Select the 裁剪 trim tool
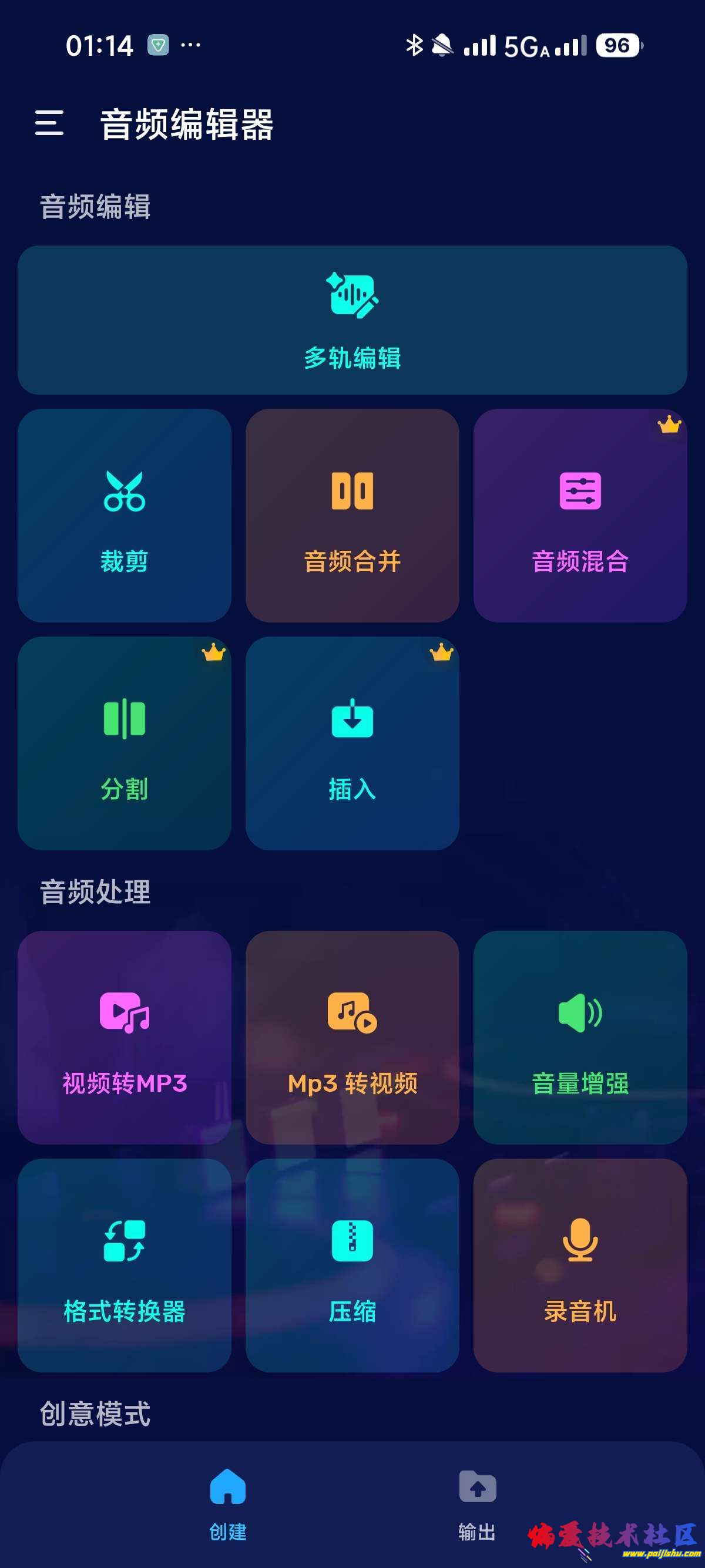 124,515
